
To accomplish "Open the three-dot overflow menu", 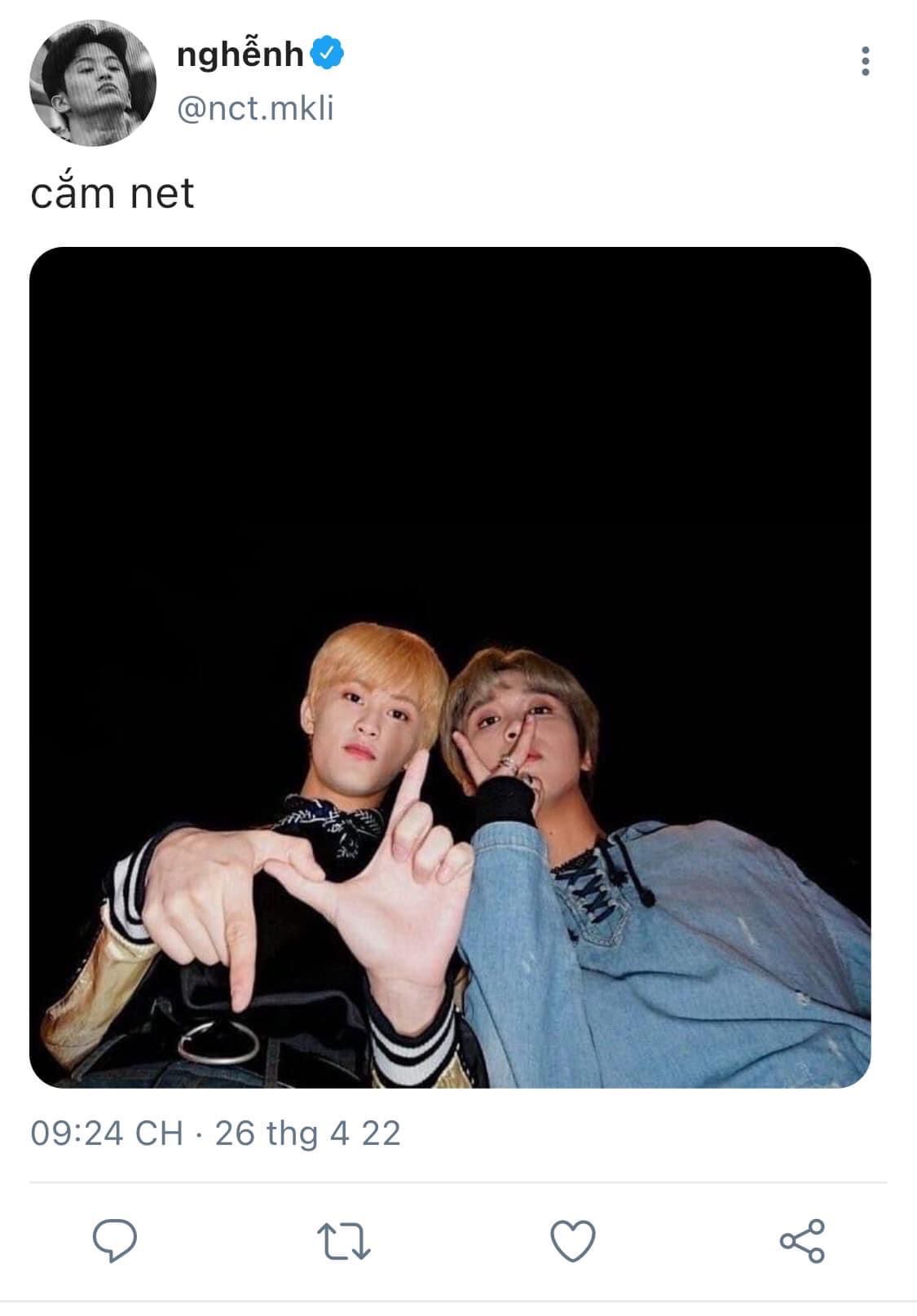I will [865, 62].
